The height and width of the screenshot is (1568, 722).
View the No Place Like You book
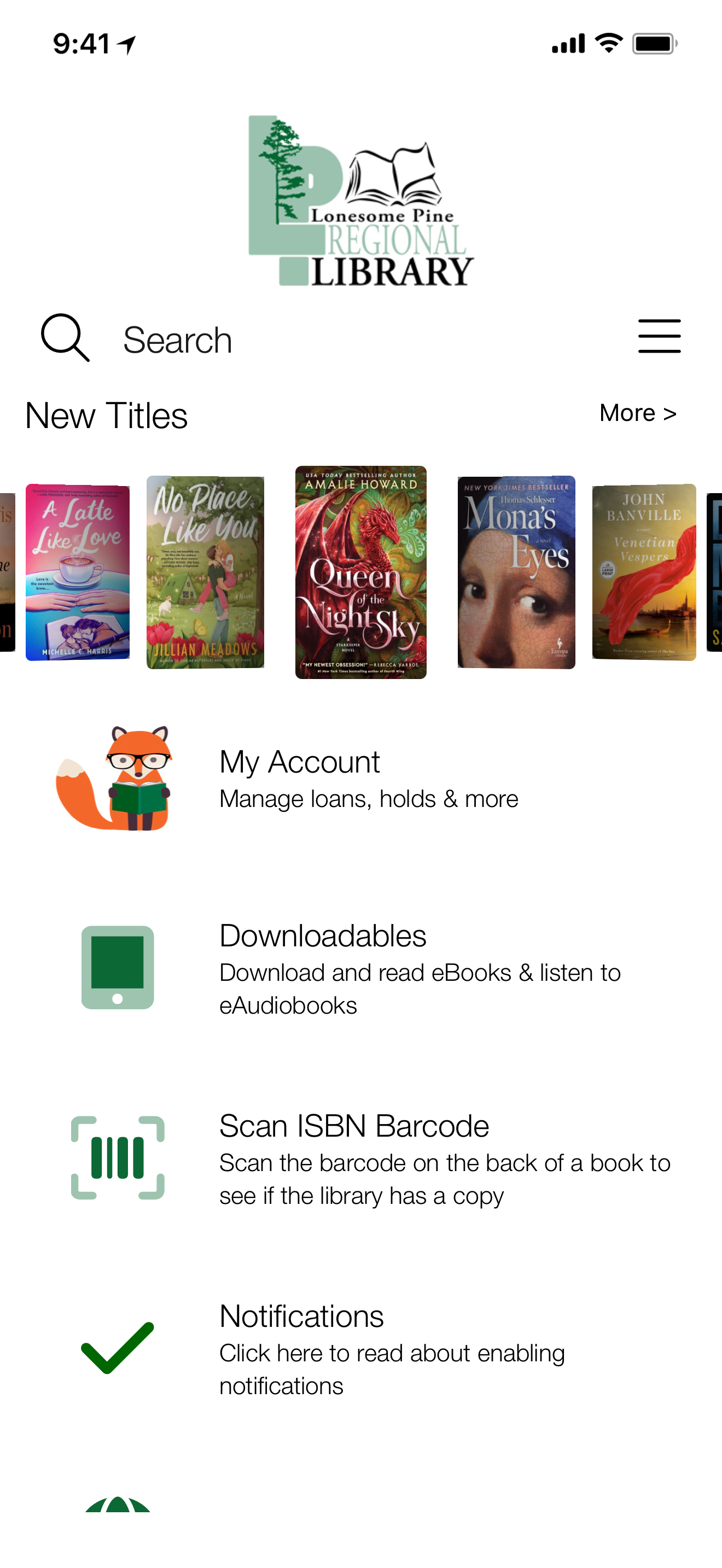point(205,572)
